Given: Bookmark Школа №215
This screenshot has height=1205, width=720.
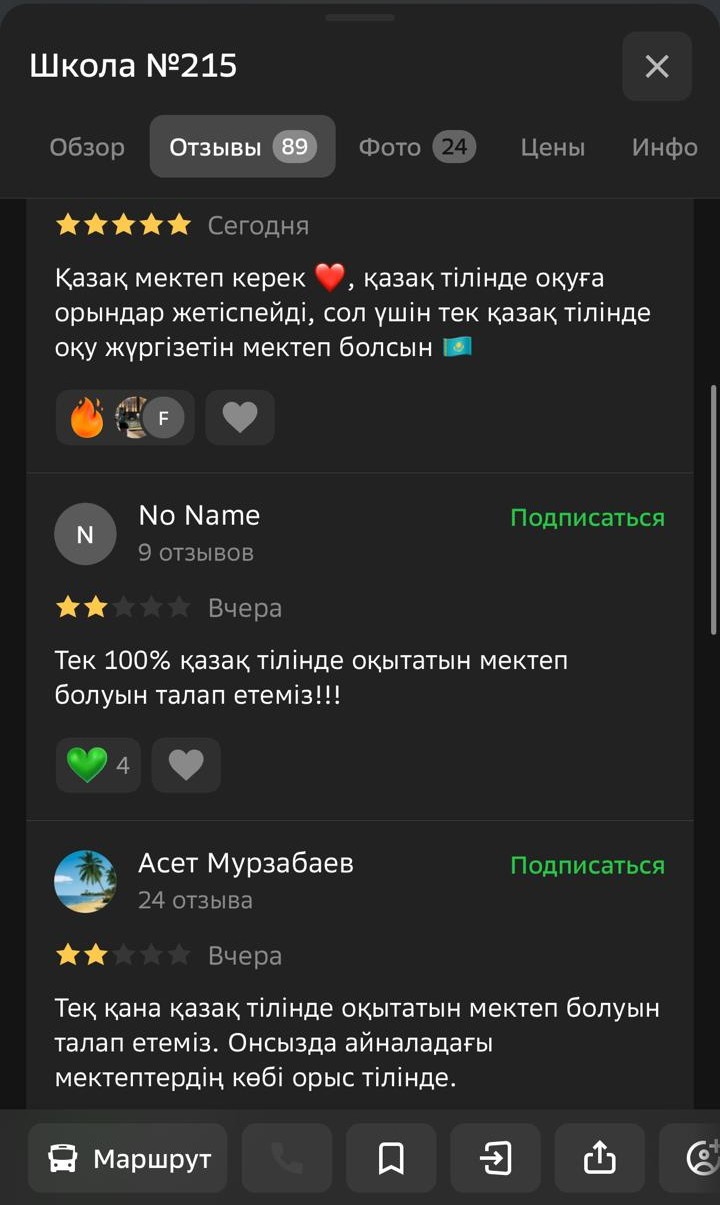Looking at the screenshot, I should [x=391, y=1158].
